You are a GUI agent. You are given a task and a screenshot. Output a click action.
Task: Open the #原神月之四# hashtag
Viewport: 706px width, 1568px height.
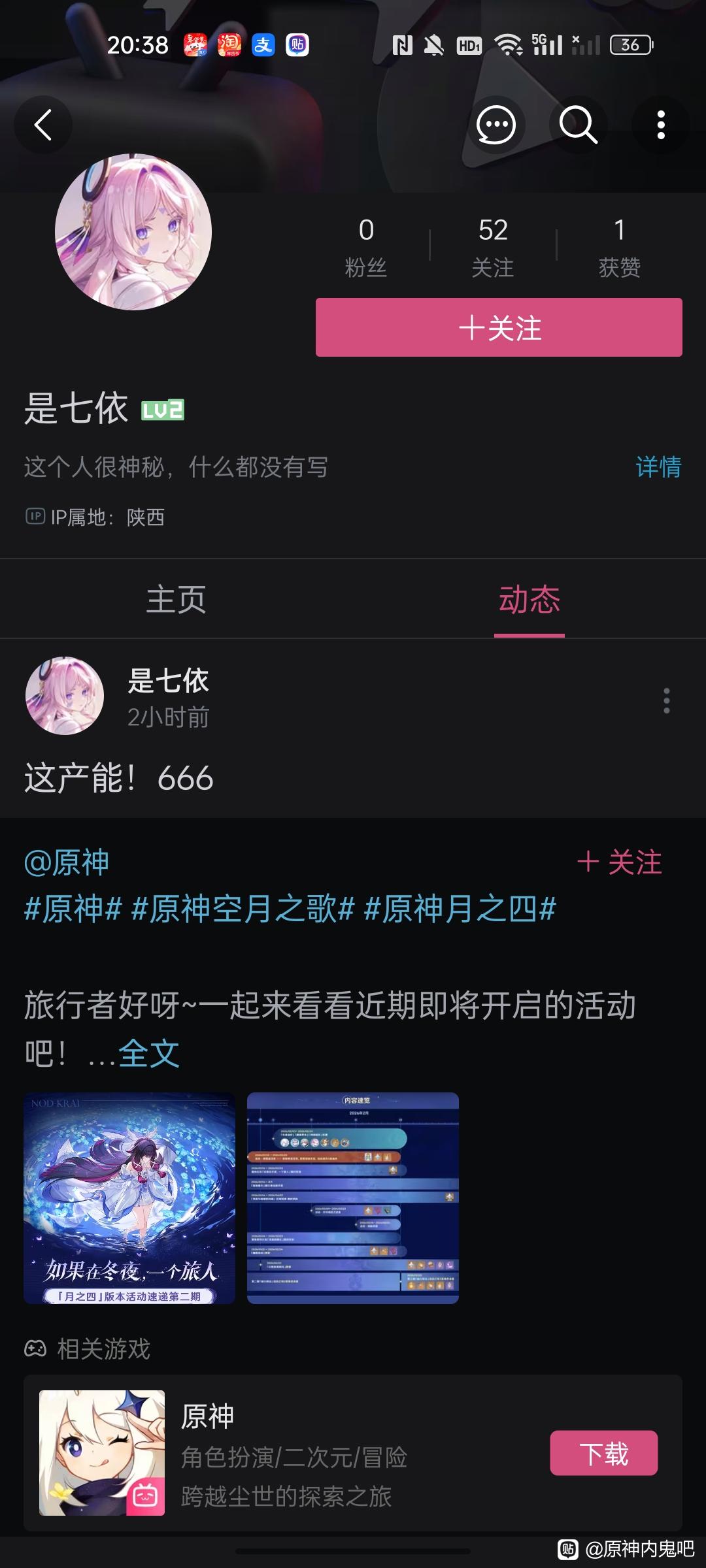(460, 909)
